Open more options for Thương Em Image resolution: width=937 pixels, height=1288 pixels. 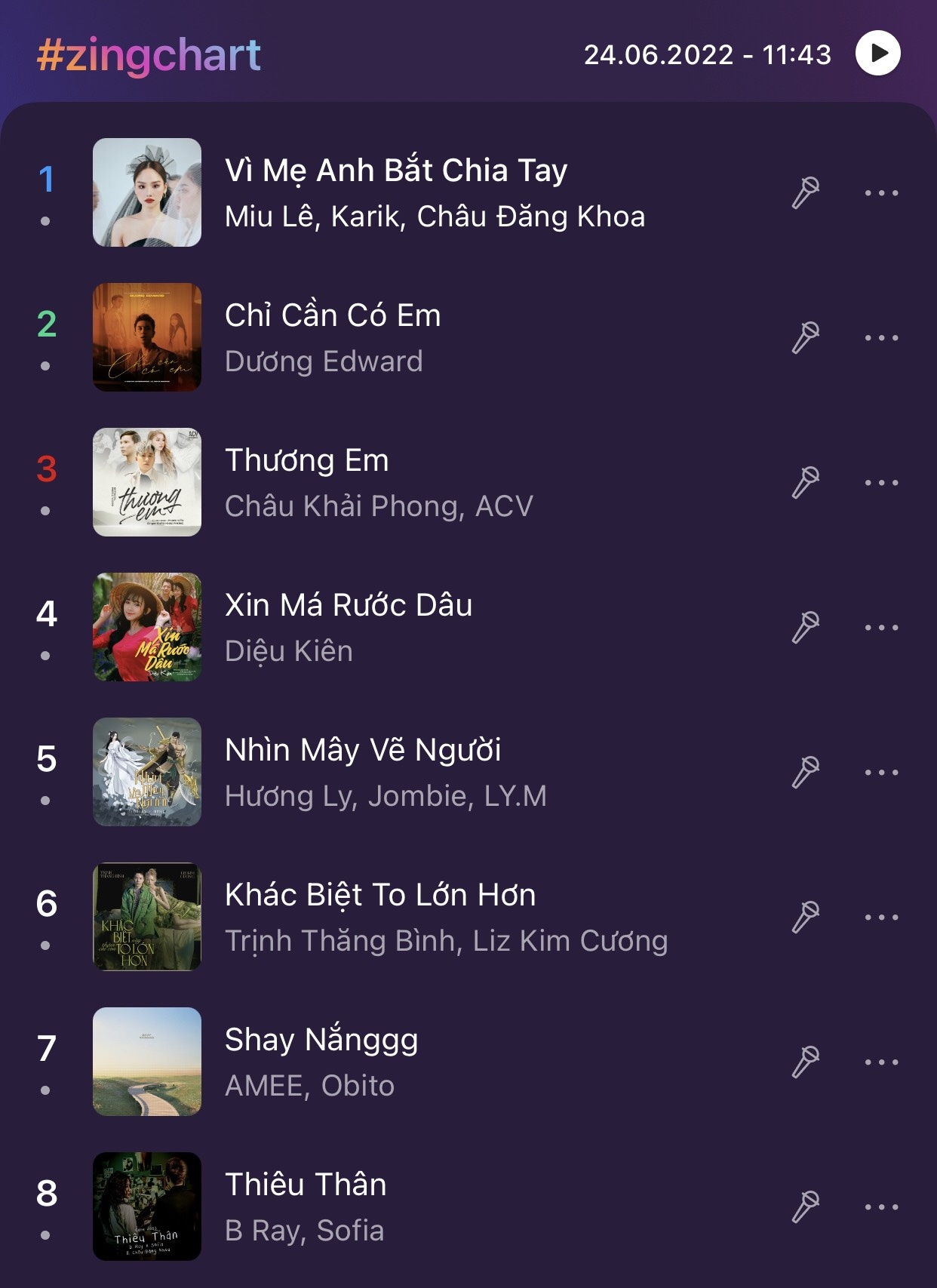881,481
